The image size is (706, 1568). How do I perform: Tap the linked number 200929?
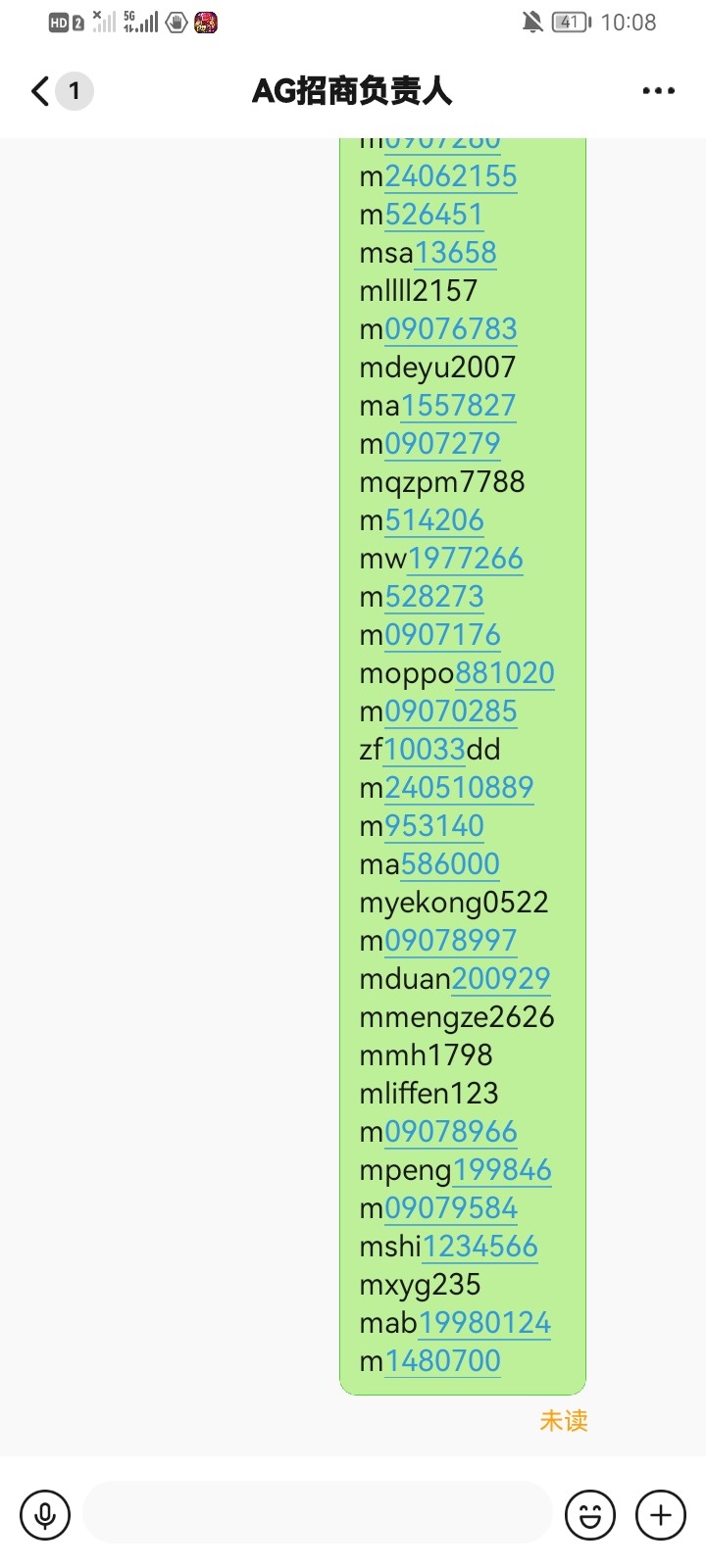500,979
